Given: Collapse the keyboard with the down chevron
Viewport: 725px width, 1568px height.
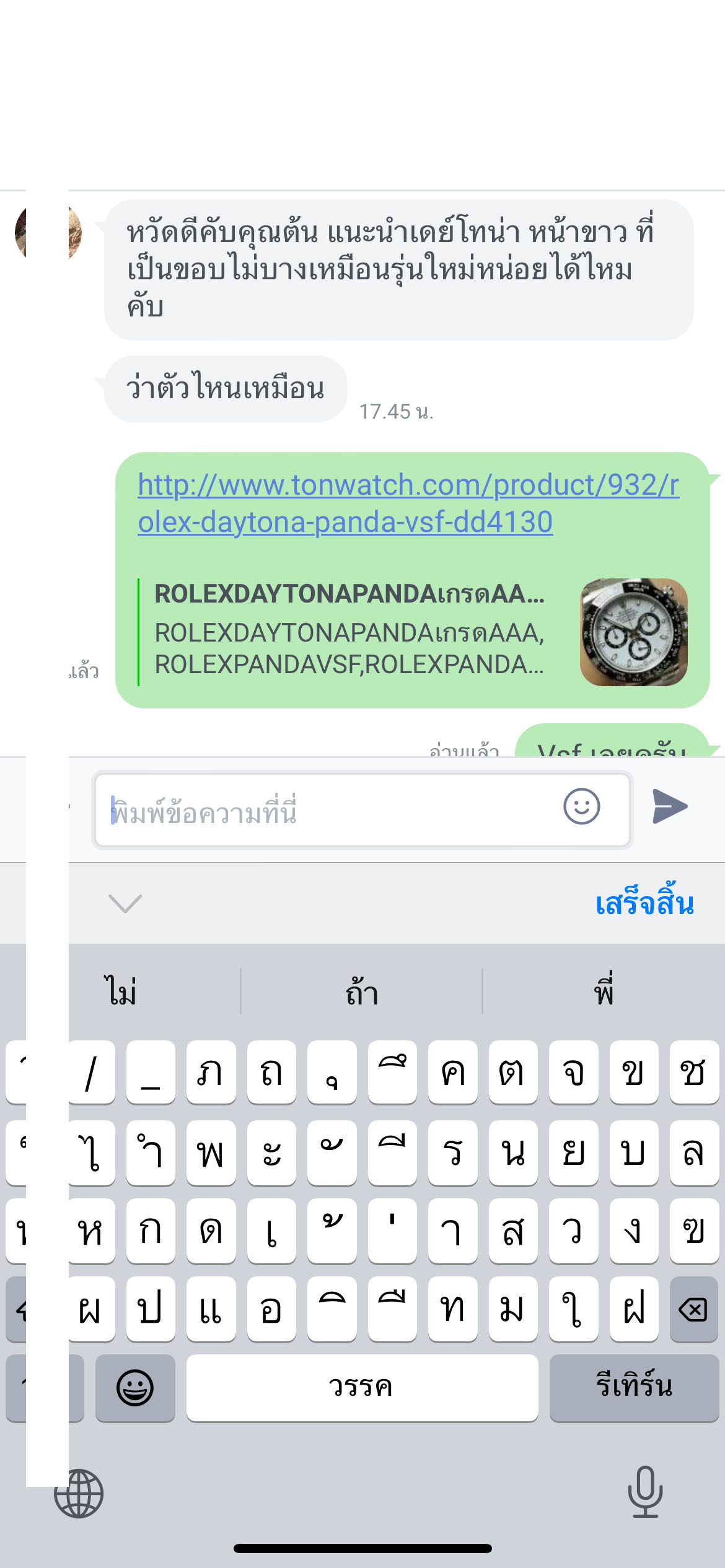Looking at the screenshot, I should tap(125, 903).
